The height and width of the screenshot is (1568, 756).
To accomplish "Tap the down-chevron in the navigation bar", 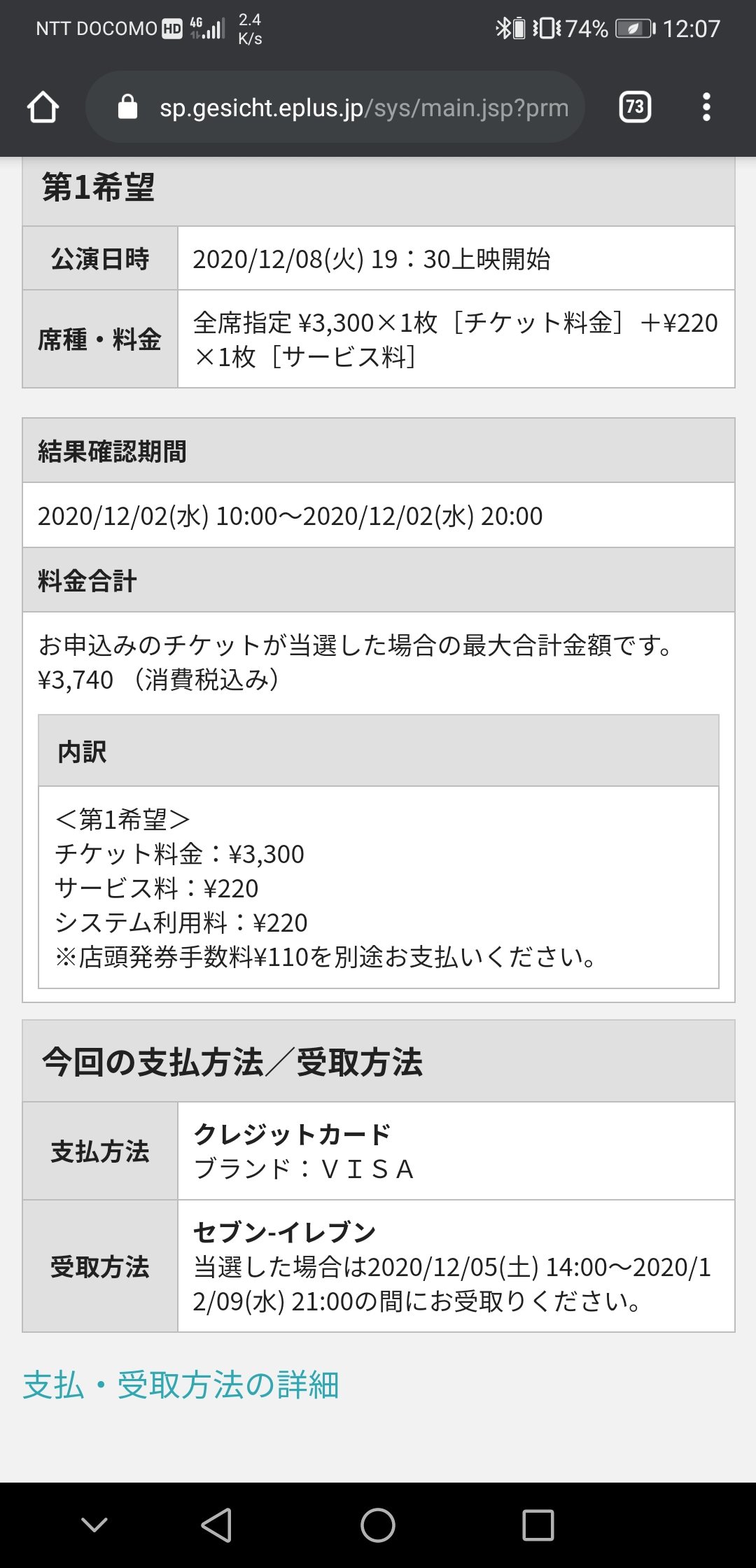I will pos(94,1524).
